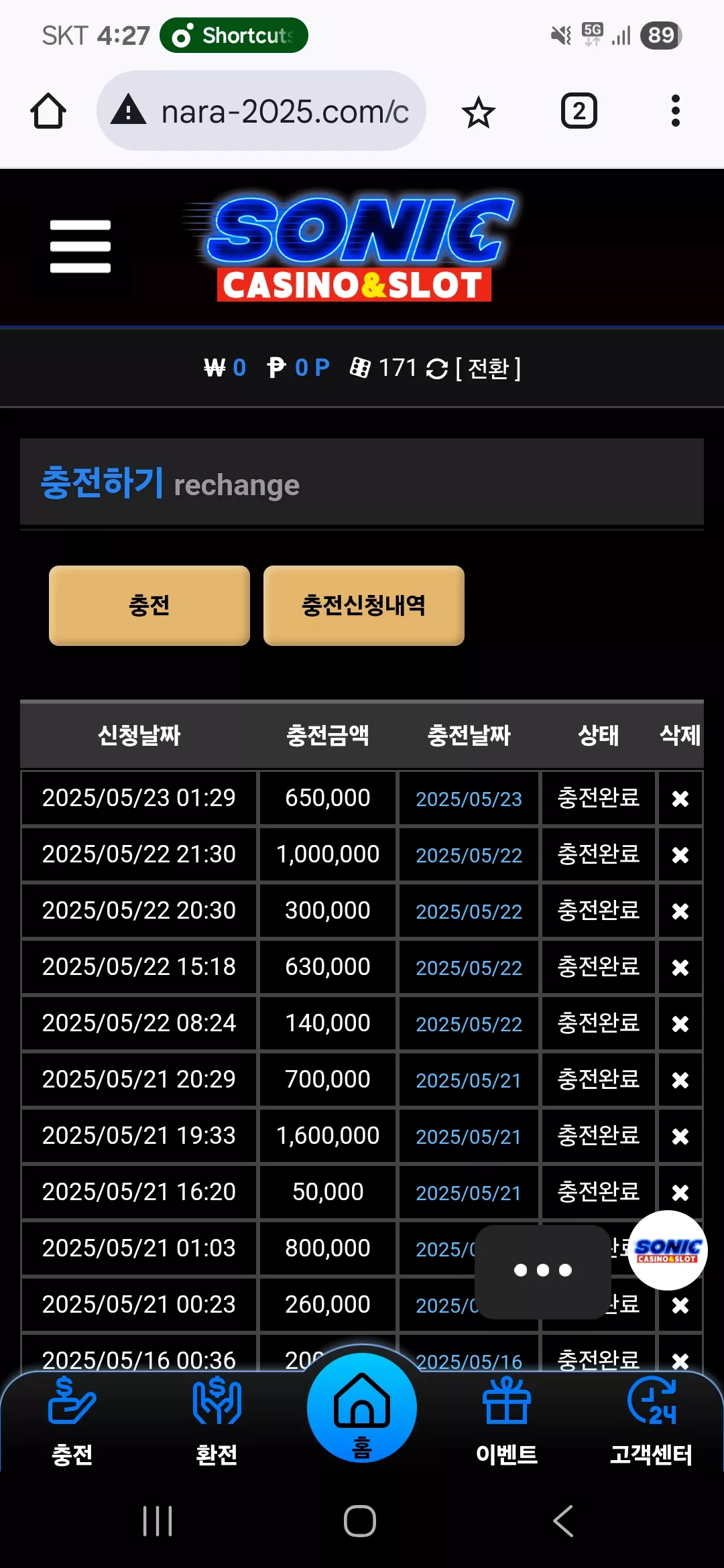Open 충전신청내역 history button
The image size is (724, 1568).
tap(364, 606)
